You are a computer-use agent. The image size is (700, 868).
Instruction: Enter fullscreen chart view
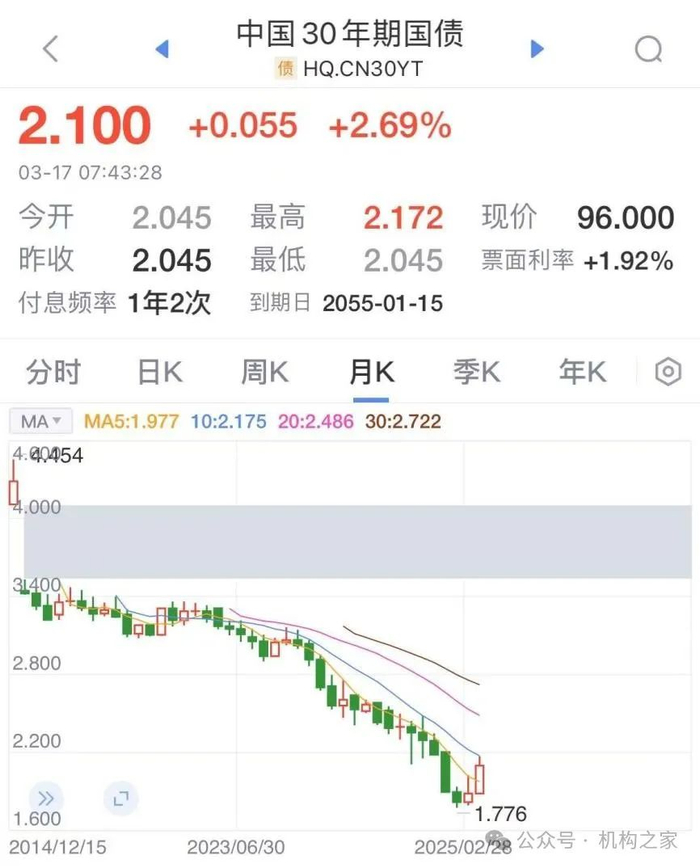(120, 798)
